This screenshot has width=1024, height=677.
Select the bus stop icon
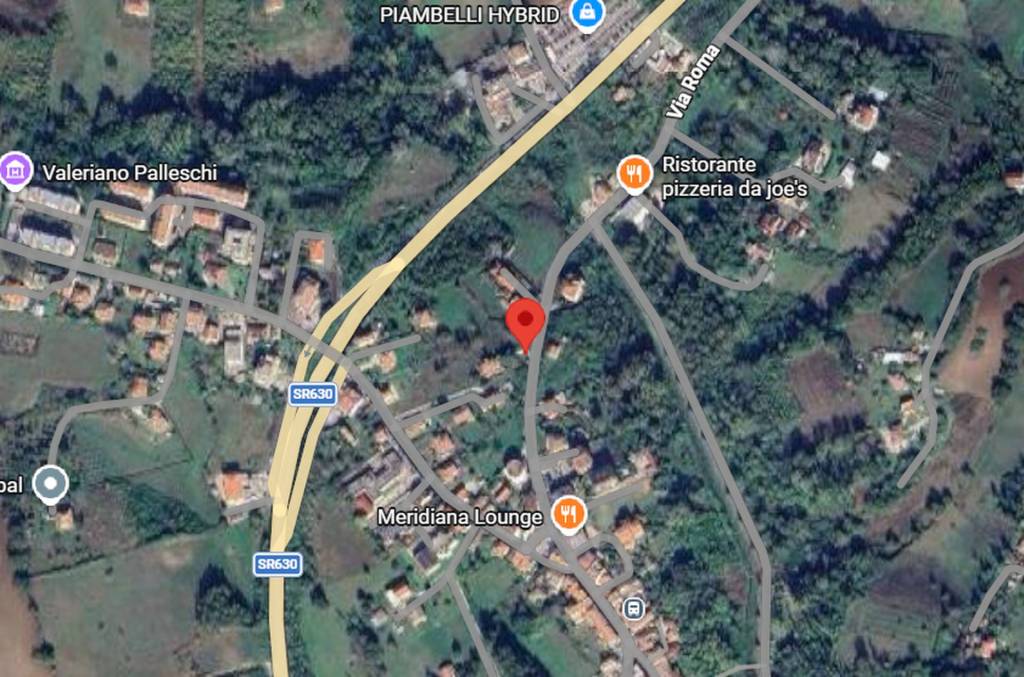click(x=632, y=607)
